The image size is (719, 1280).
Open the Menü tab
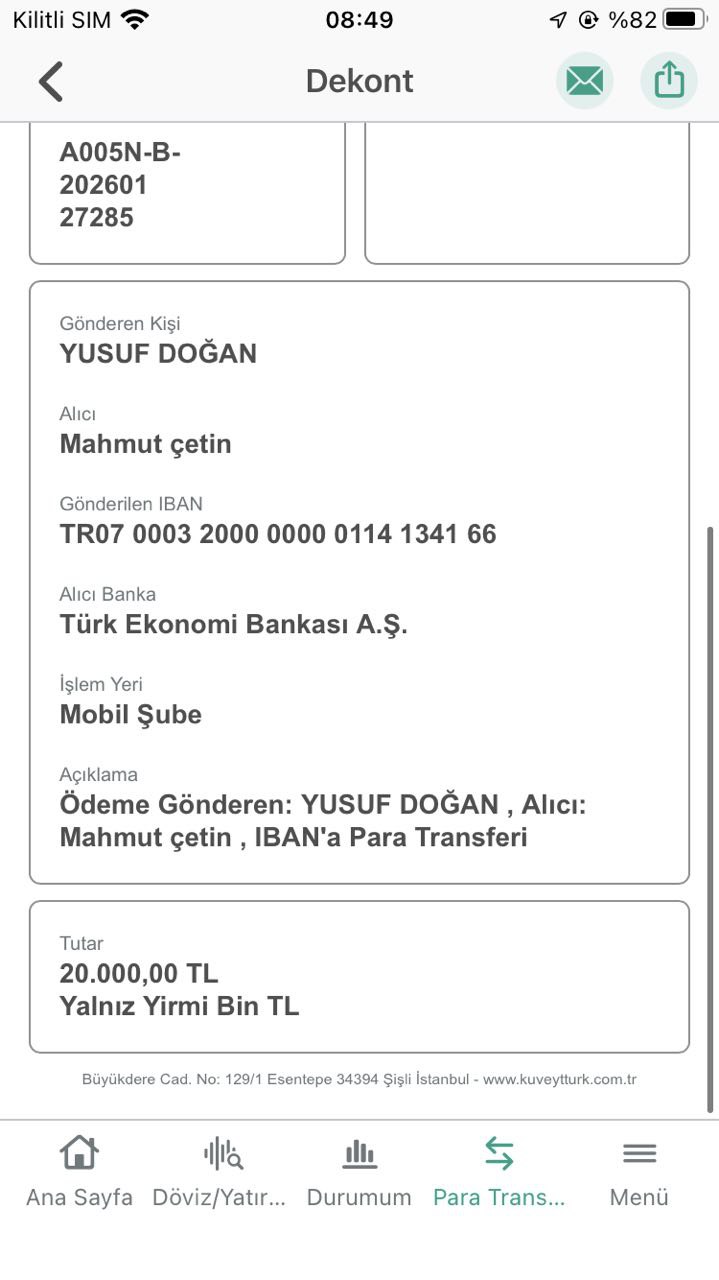point(639,1173)
